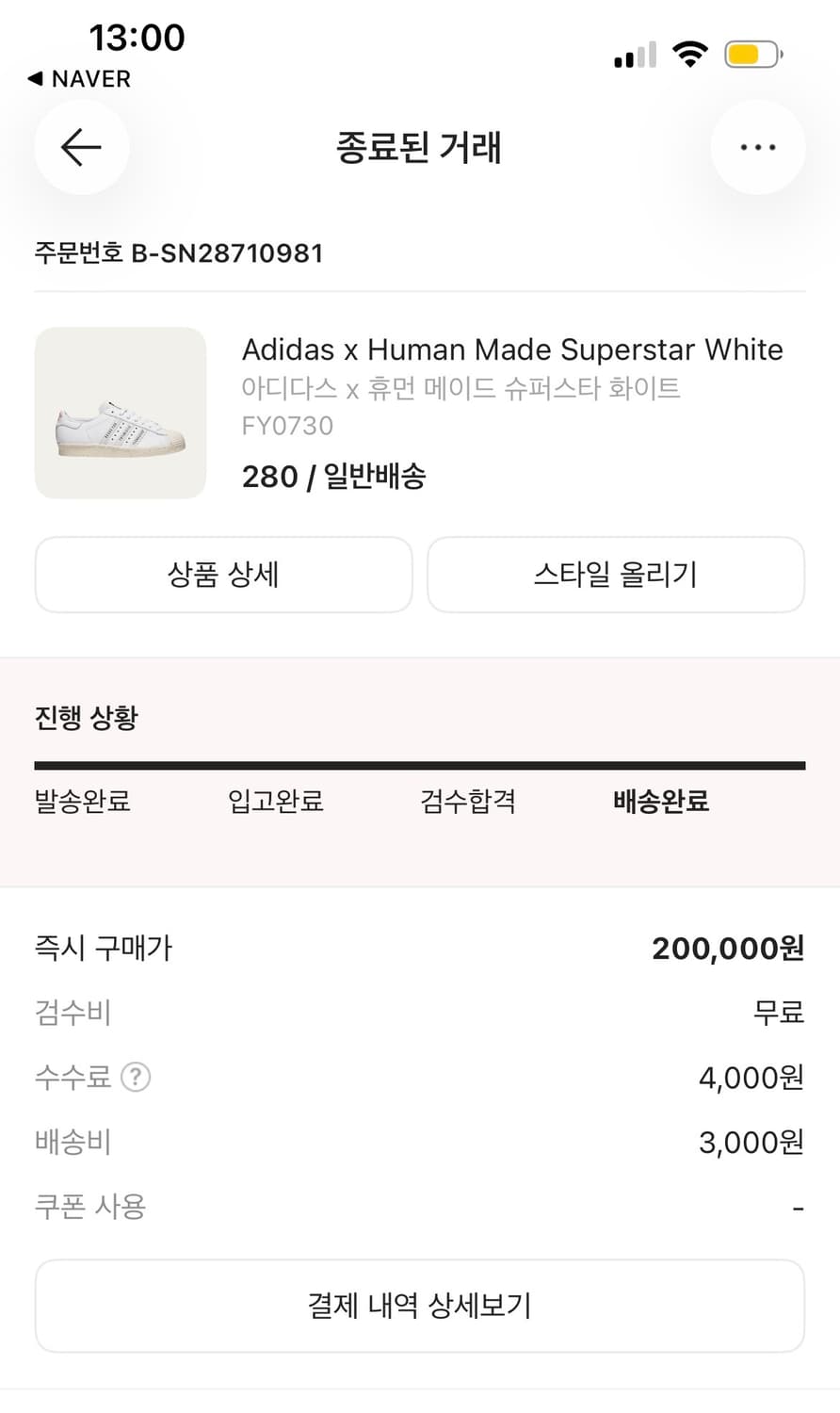The height and width of the screenshot is (1413, 840).
Task: Open 상품 상세 product details
Action: 223,575
